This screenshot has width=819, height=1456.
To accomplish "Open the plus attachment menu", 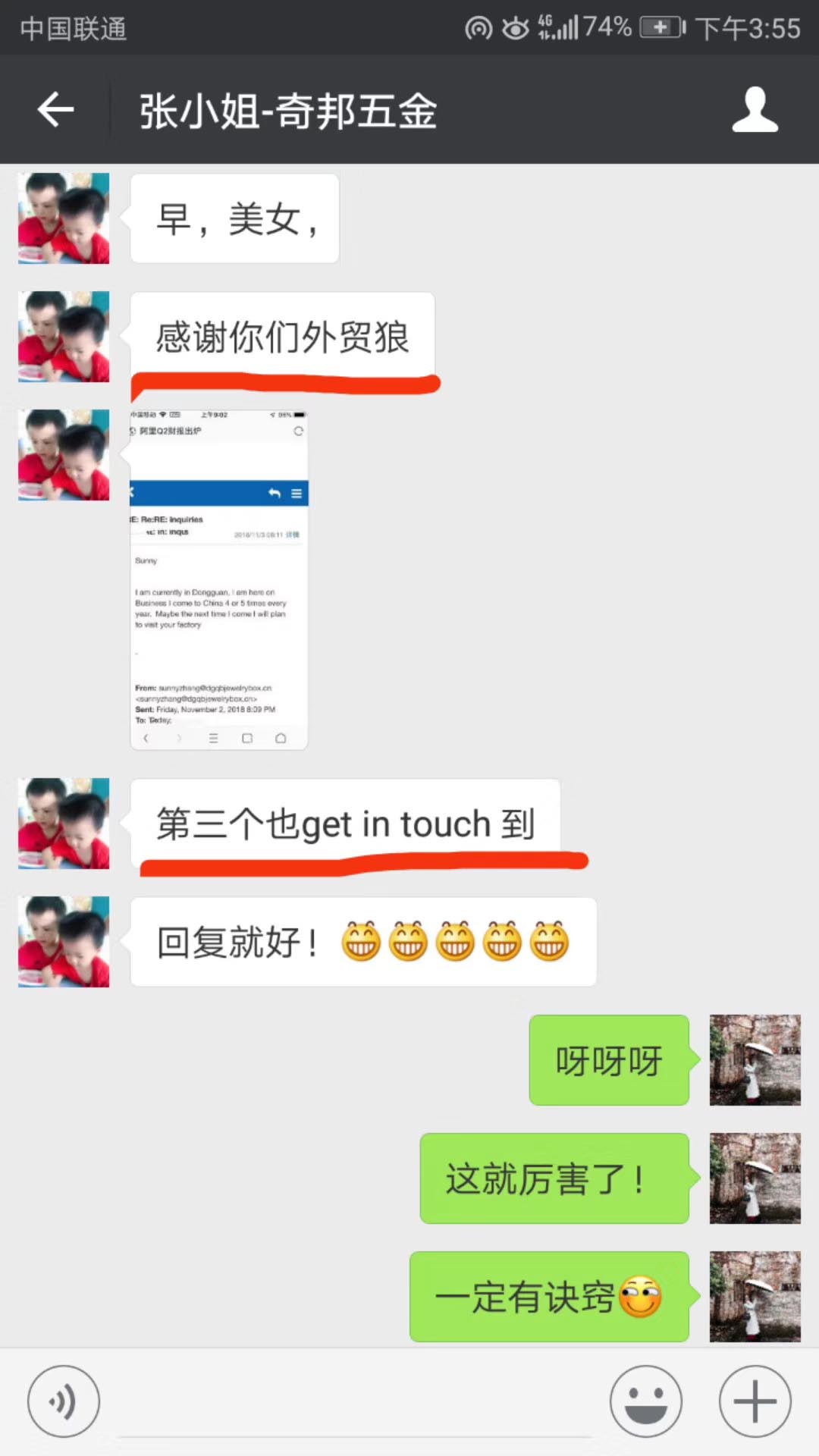I will pyautogui.click(x=755, y=1401).
